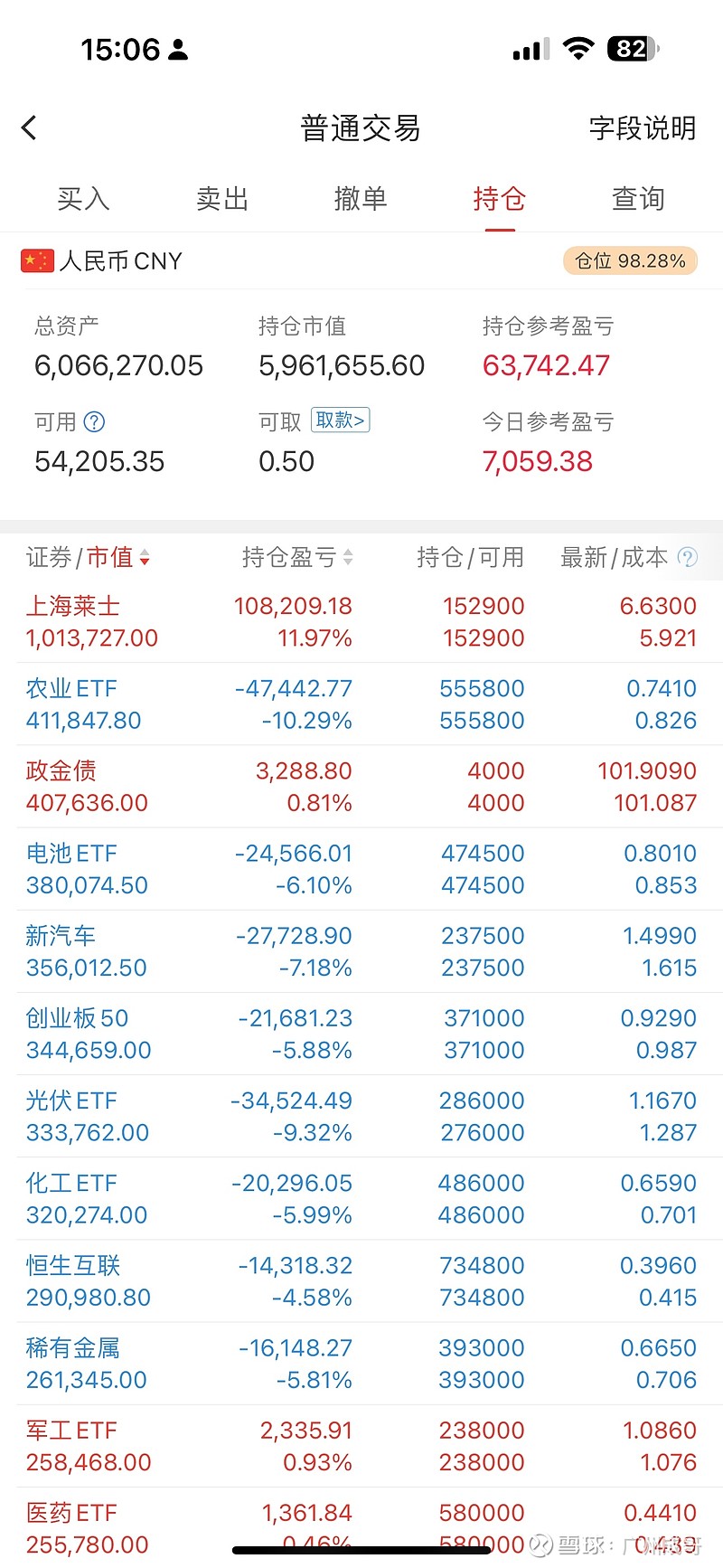Image resolution: width=723 pixels, height=1568 pixels.
Task: Switch to the 查询 tab
Action: [638, 198]
